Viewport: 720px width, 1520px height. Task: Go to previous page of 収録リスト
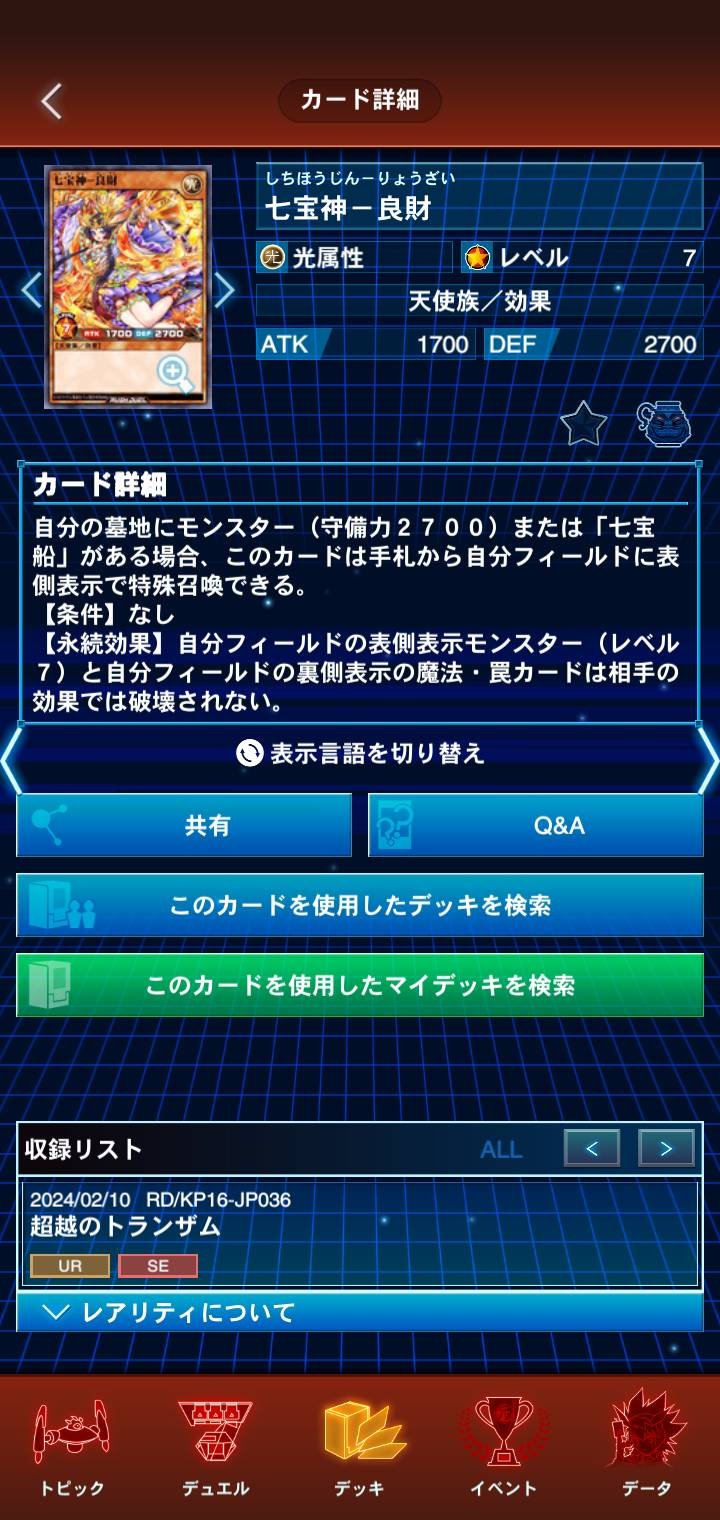[592, 1148]
